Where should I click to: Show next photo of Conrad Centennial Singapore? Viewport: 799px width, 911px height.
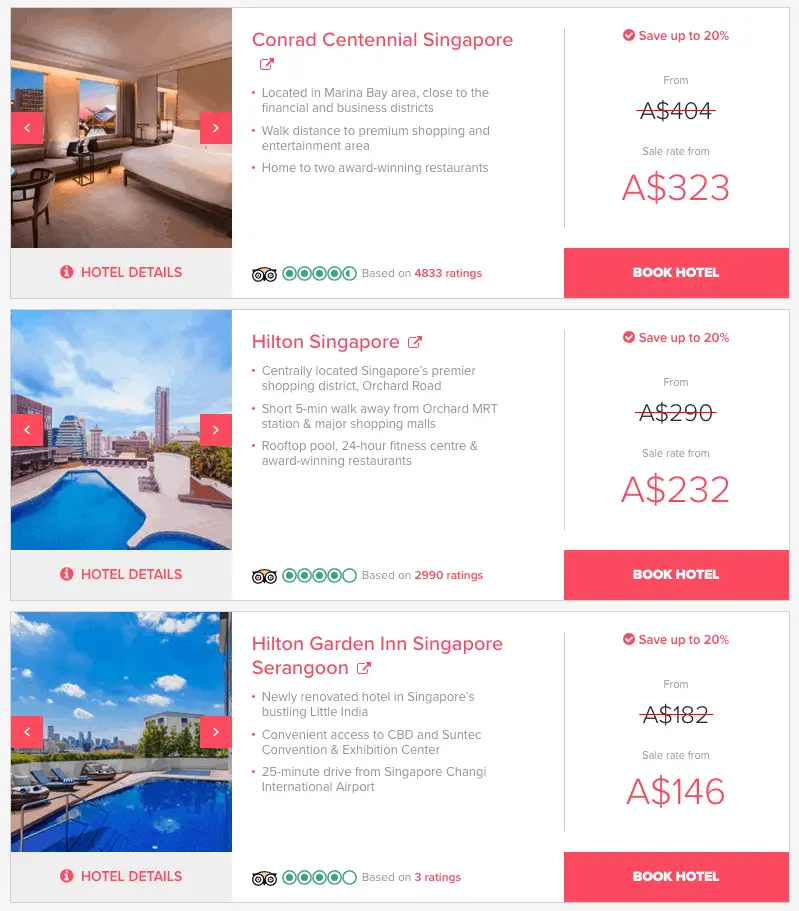point(215,128)
